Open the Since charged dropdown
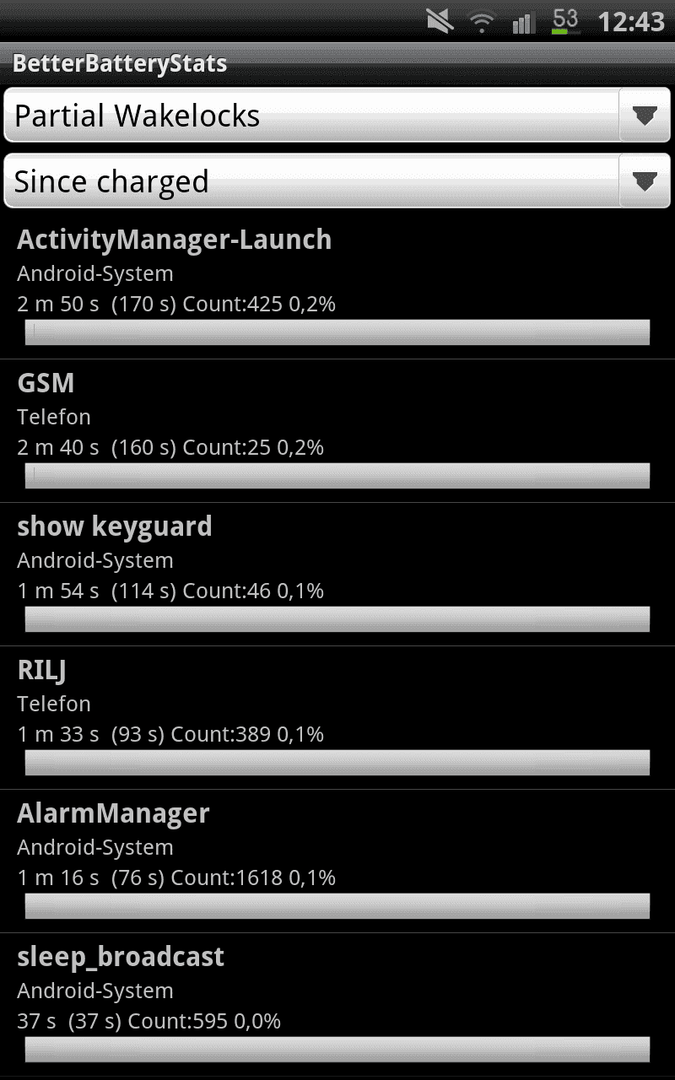The image size is (675, 1080). pyautogui.click(x=337, y=181)
